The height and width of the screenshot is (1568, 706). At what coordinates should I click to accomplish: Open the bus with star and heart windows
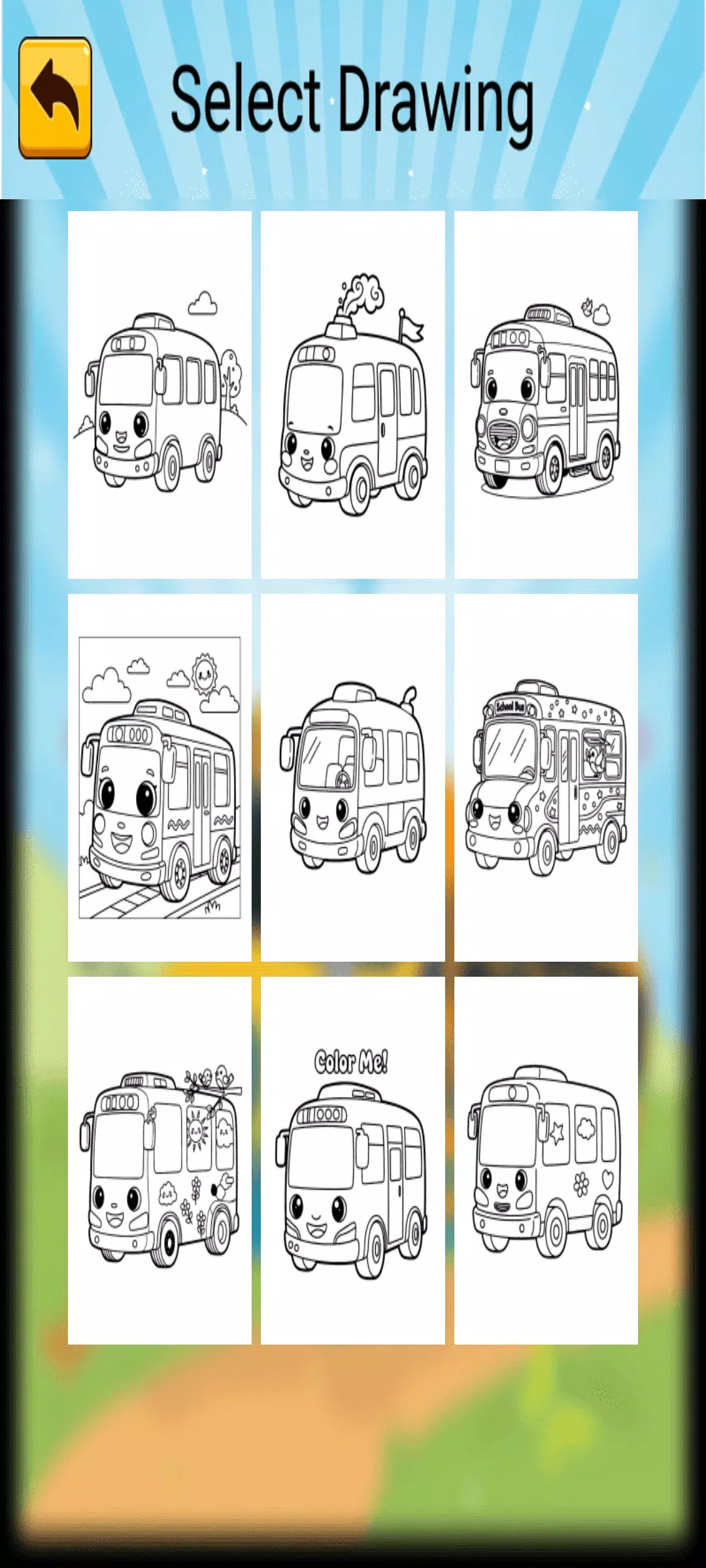coord(546,1160)
